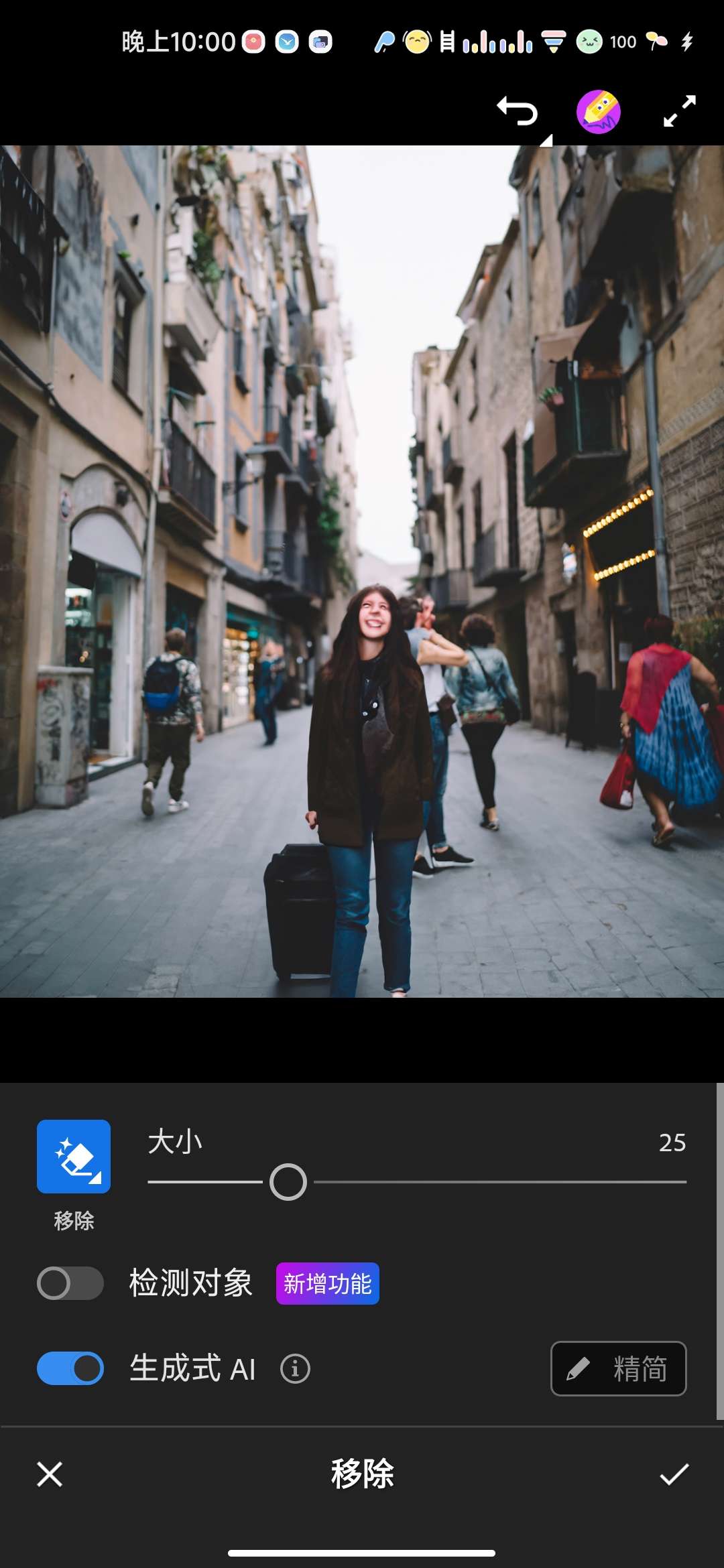Select the 移除 eraser tool
The height and width of the screenshot is (1568, 724).
click(74, 1157)
